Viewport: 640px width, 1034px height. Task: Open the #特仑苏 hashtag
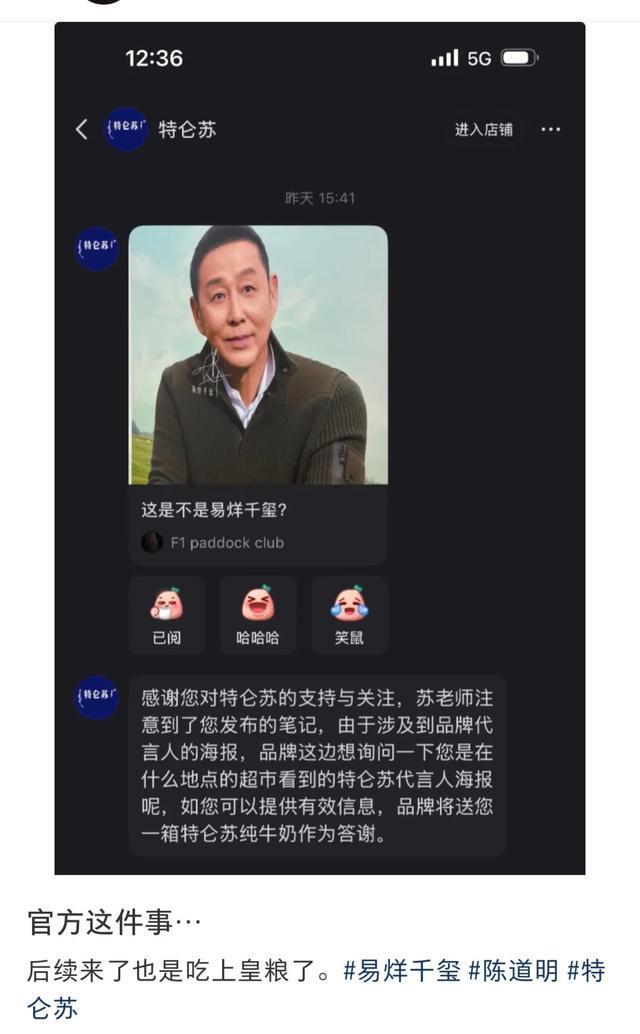pos(586,971)
